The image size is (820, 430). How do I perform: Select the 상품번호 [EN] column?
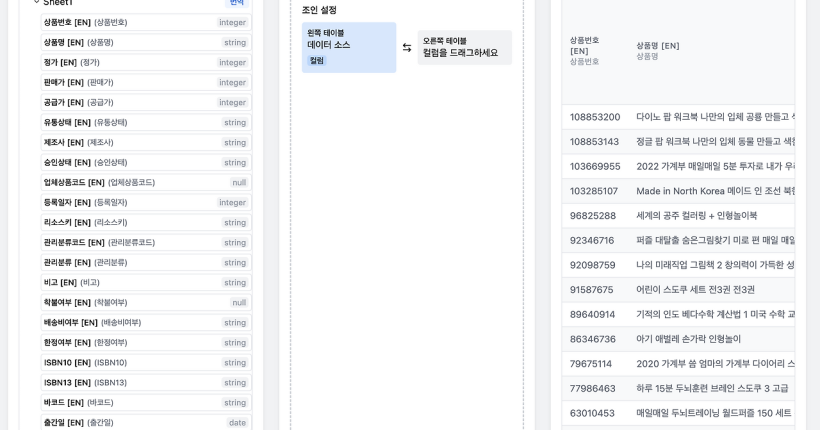click(x=145, y=22)
